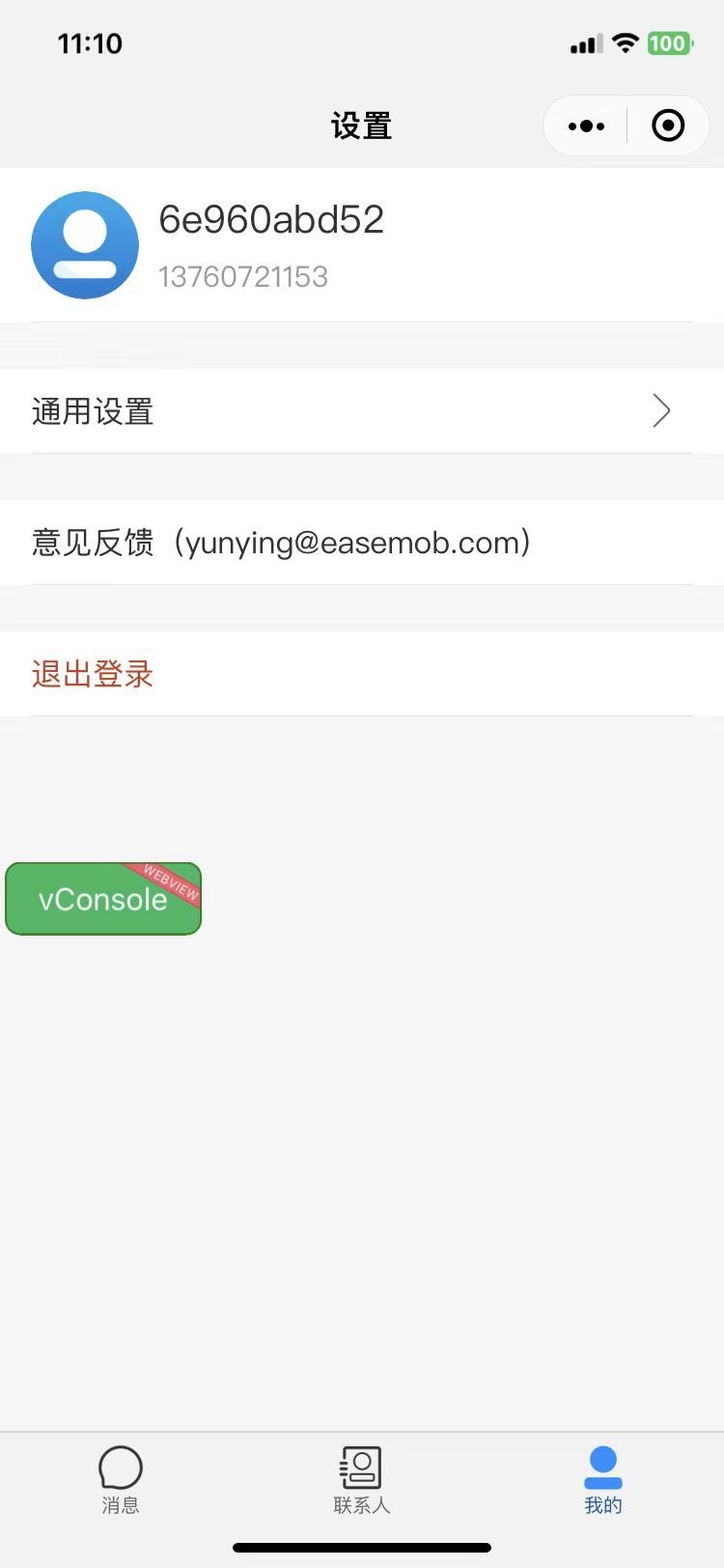Close the mini program via circle icon
Viewport: 724px width, 1568px height.
[x=668, y=126]
